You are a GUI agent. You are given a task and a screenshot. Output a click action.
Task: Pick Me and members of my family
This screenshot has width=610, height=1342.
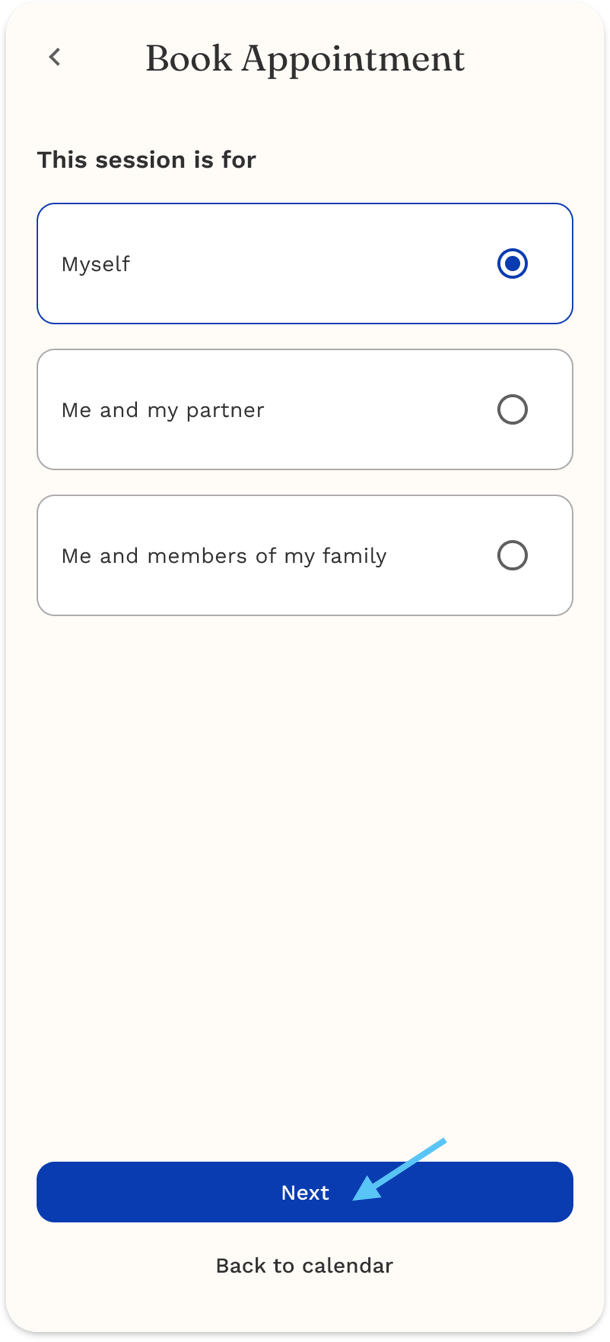tap(304, 556)
